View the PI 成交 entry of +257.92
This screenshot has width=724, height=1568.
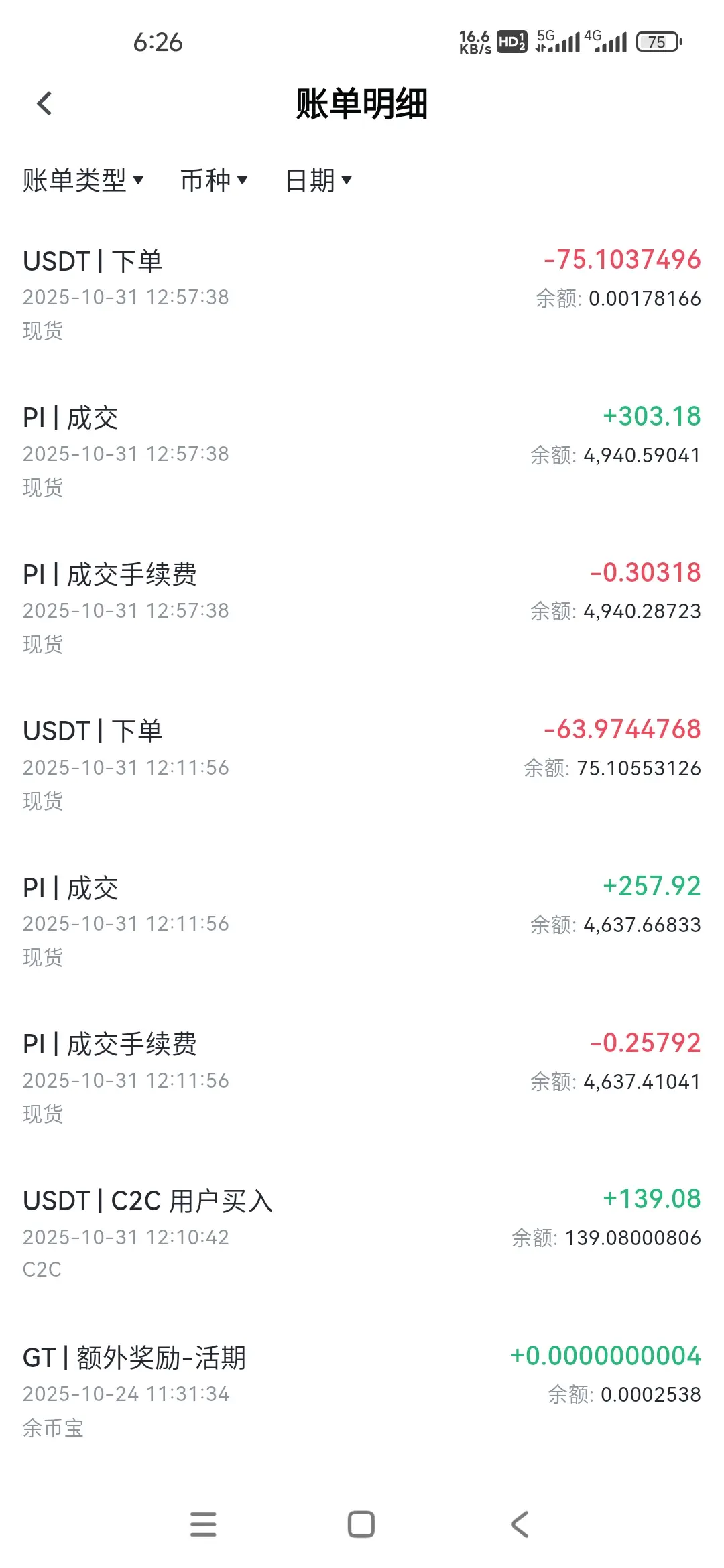[x=362, y=921]
